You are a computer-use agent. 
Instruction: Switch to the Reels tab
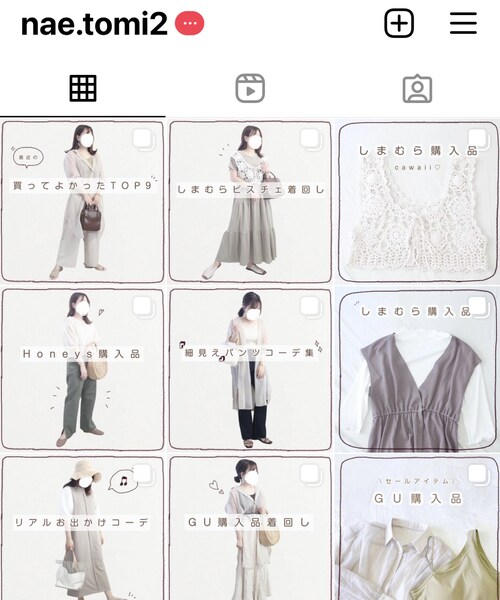click(x=250, y=88)
